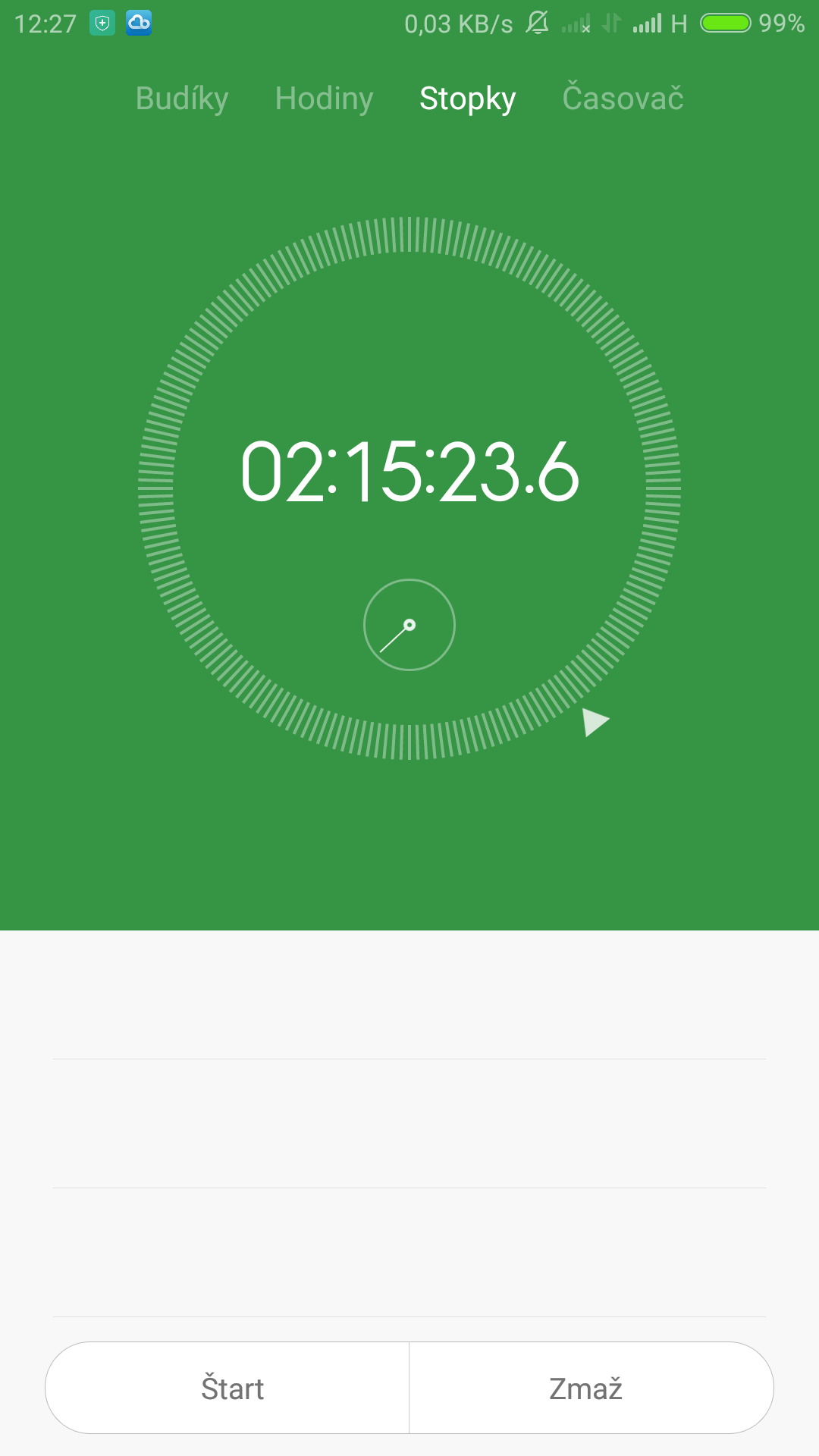819x1456 pixels.
Task: Select the Stopky tab
Action: [x=467, y=99]
